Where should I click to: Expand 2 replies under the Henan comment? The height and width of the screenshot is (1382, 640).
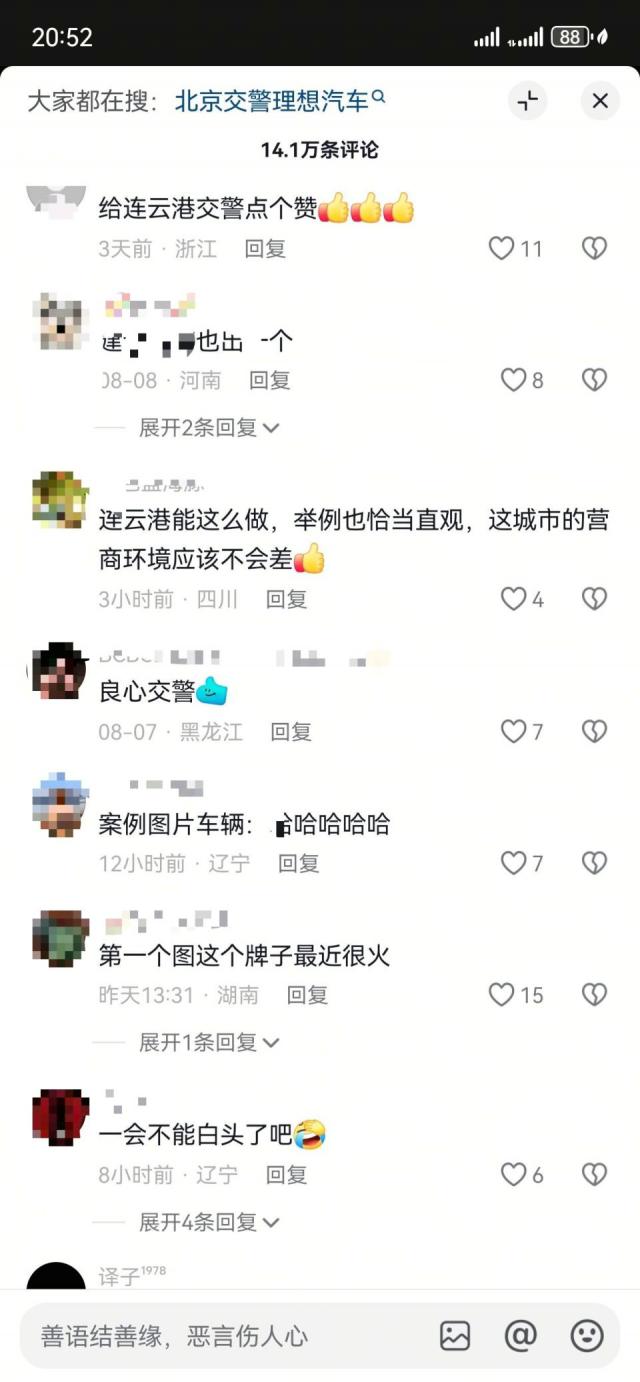point(208,428)
